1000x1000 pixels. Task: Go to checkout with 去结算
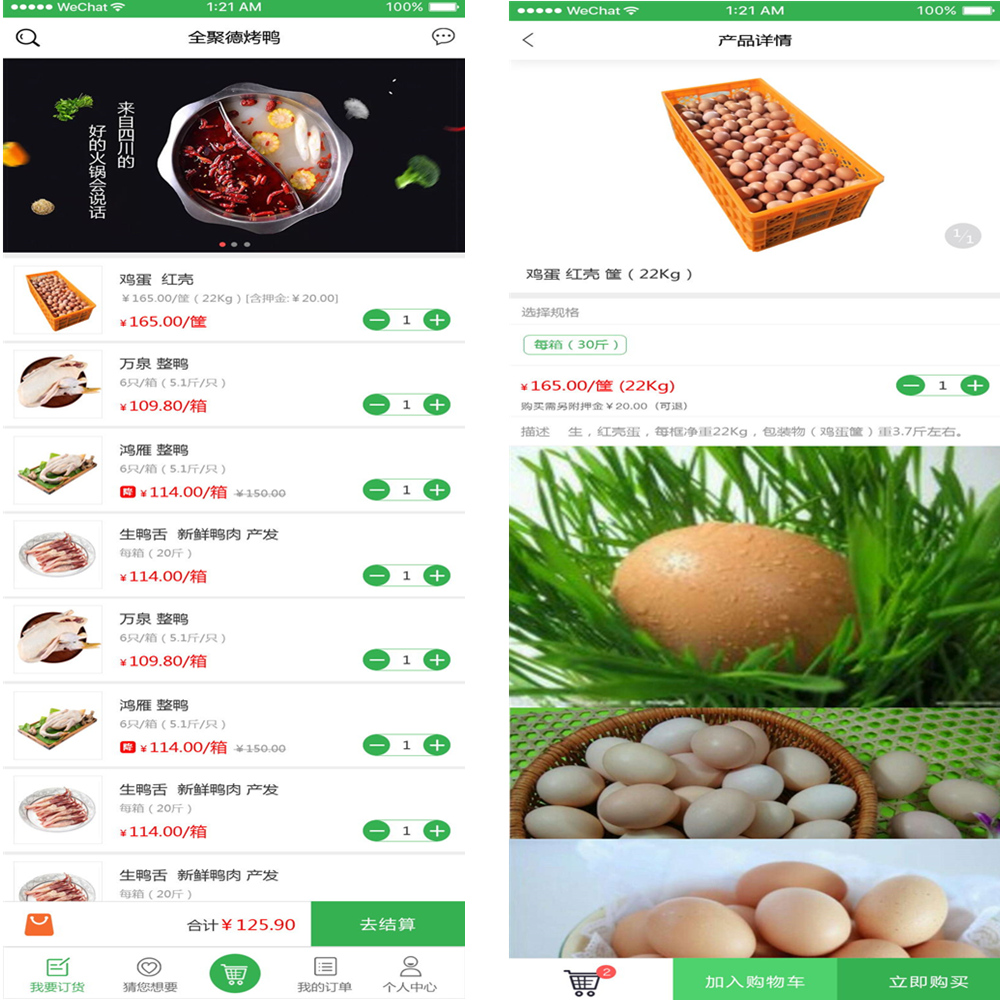388,924
